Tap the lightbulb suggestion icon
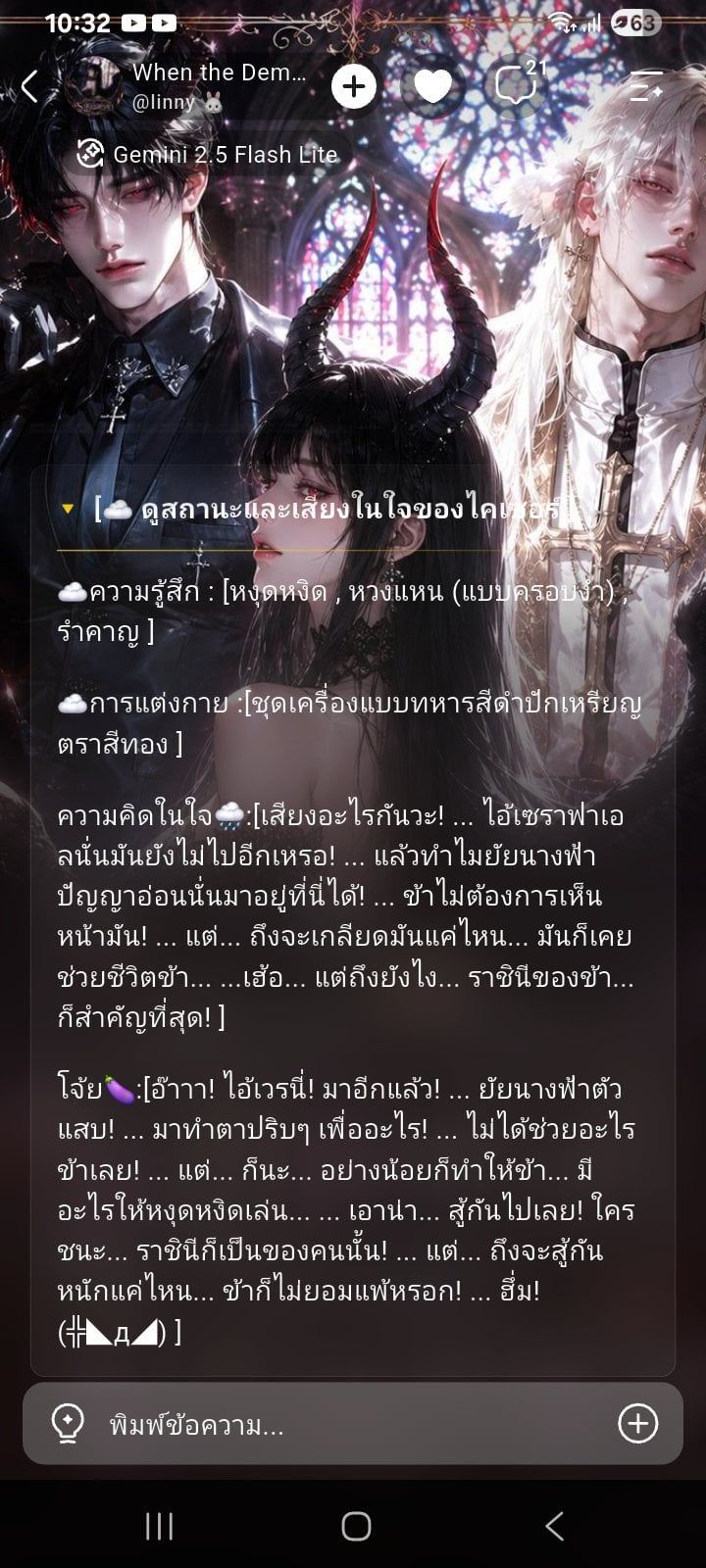The height and width of the screenshot is (1568, 706). pos(68,1424)
